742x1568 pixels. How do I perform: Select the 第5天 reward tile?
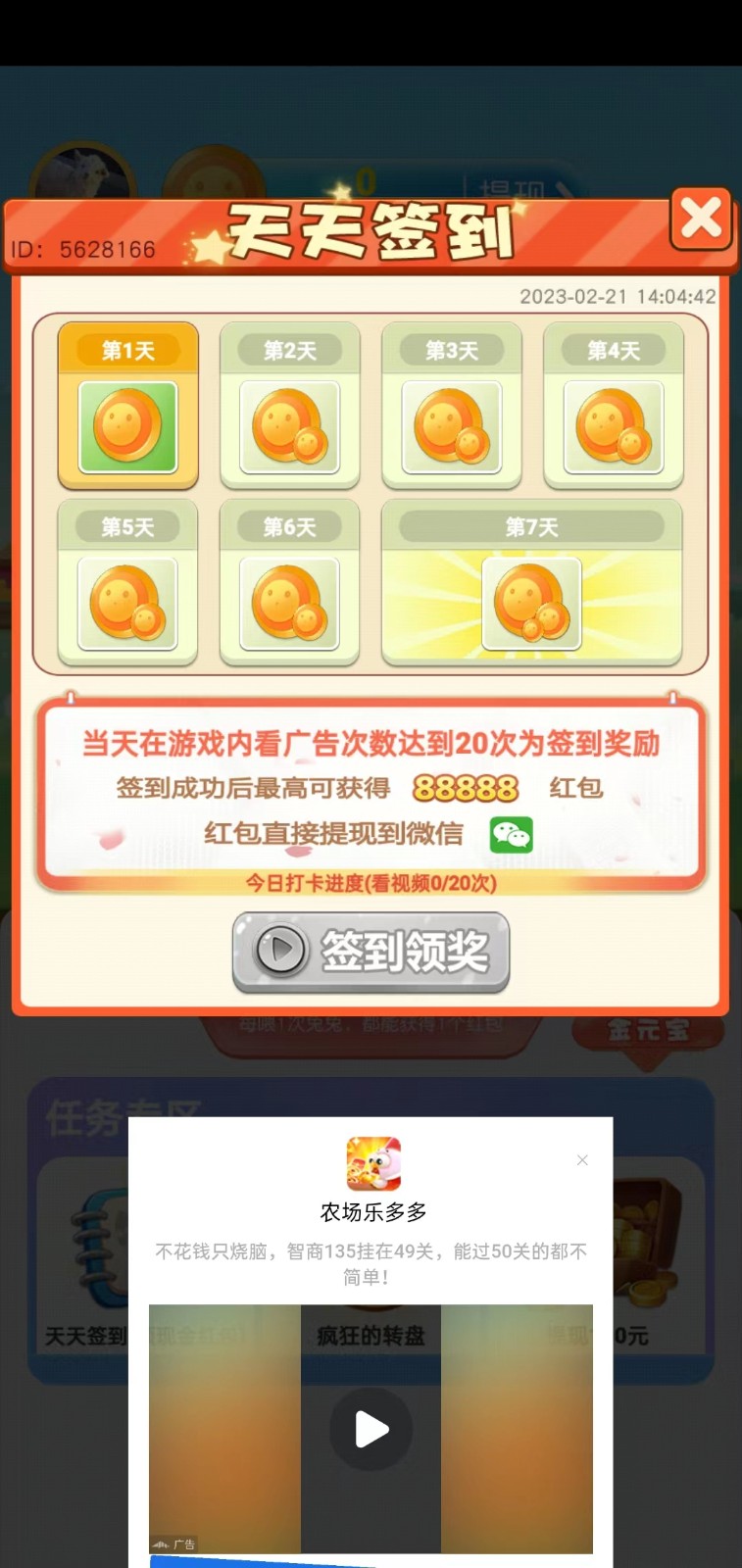(x=128, y=583)
